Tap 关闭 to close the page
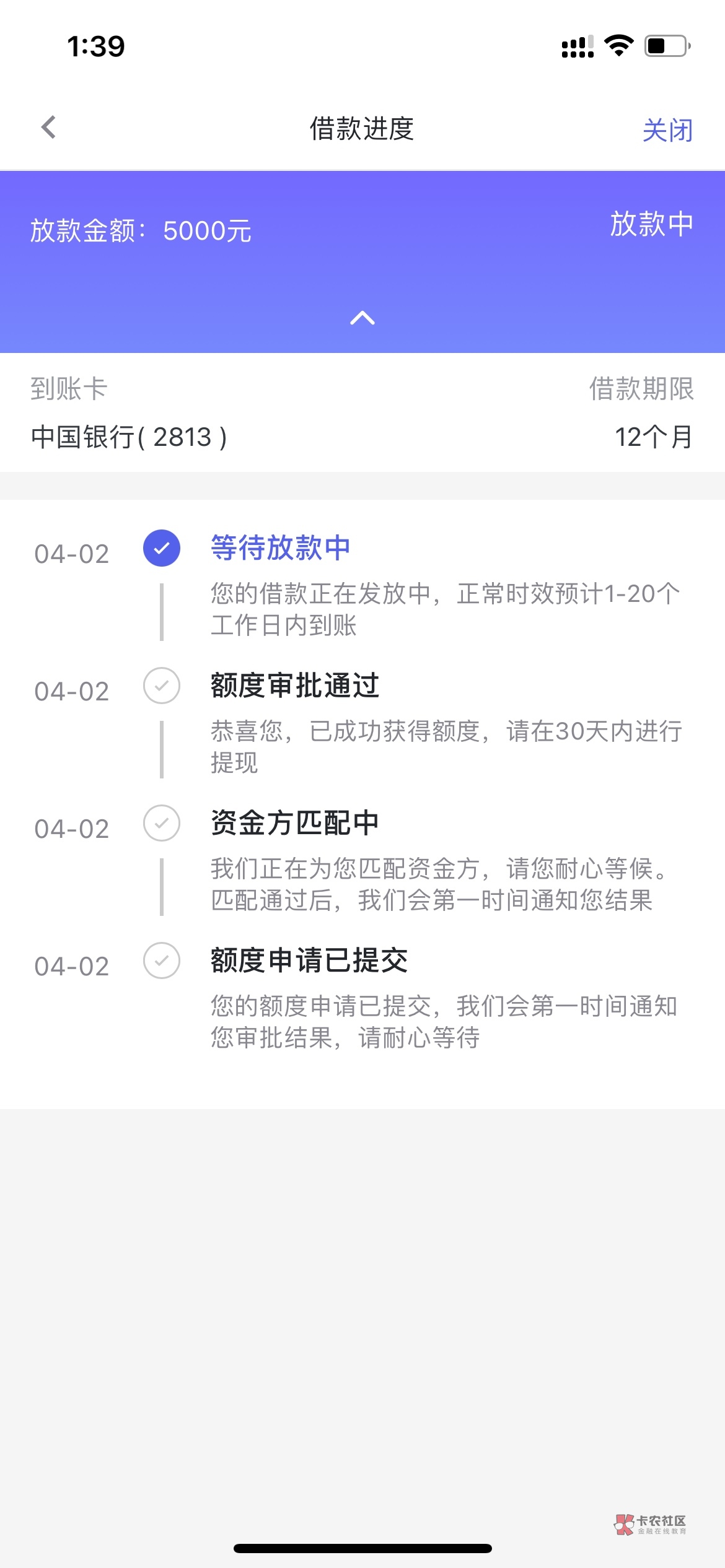Viewport: 725px width, 1568px height. [667, 130]
